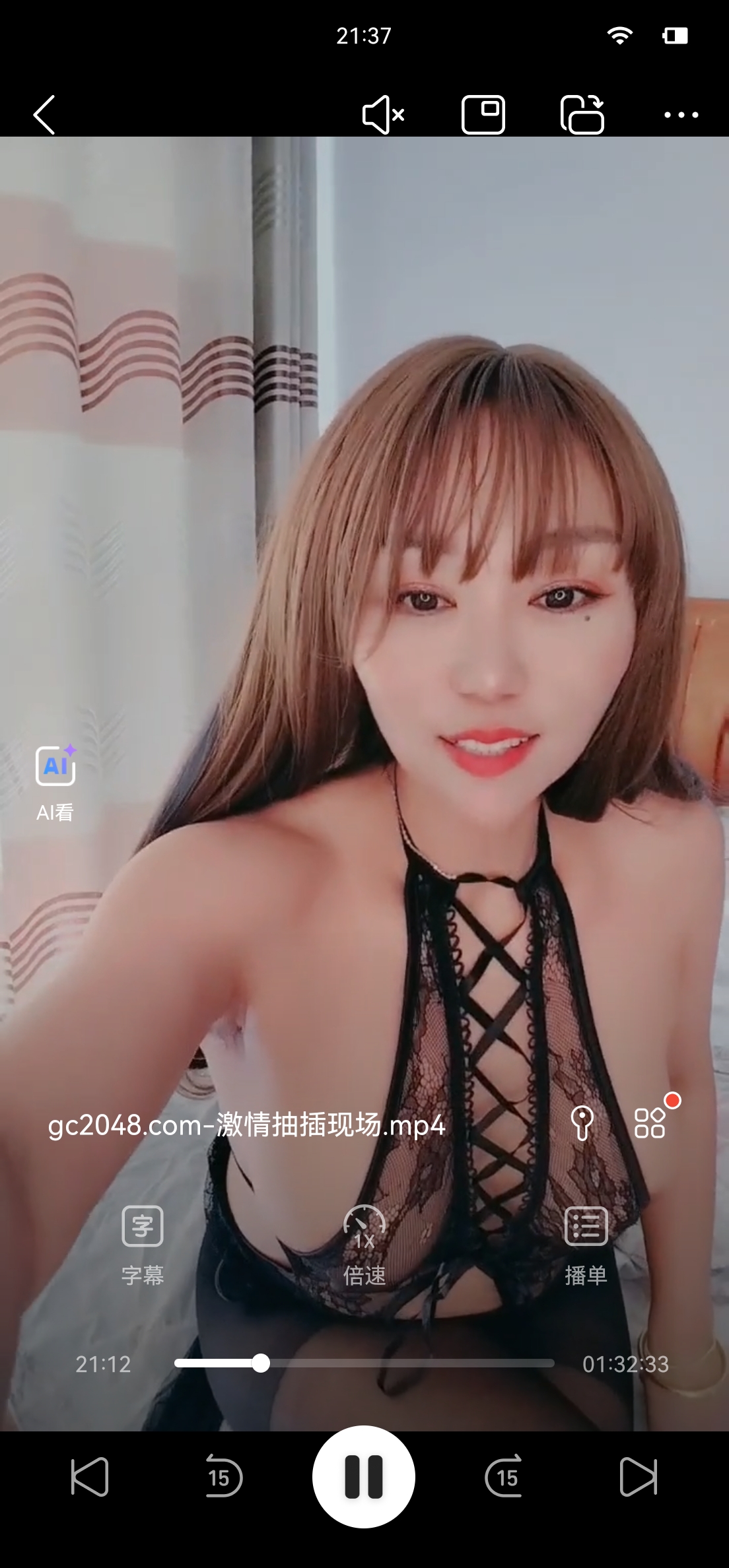Tap the AI看 assistant icon
729x1568 pixels.
click(x=55, y=767)
